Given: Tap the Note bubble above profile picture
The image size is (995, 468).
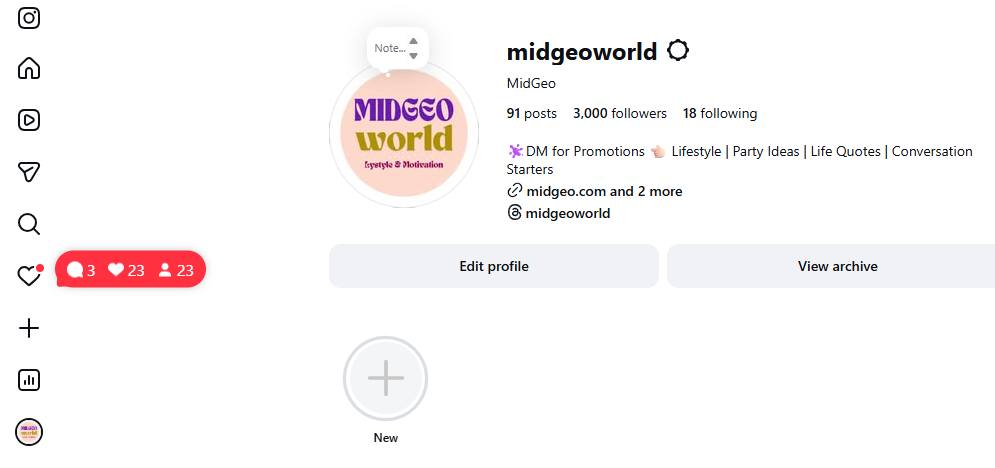Looking at the screenshot, I should 391,48.
